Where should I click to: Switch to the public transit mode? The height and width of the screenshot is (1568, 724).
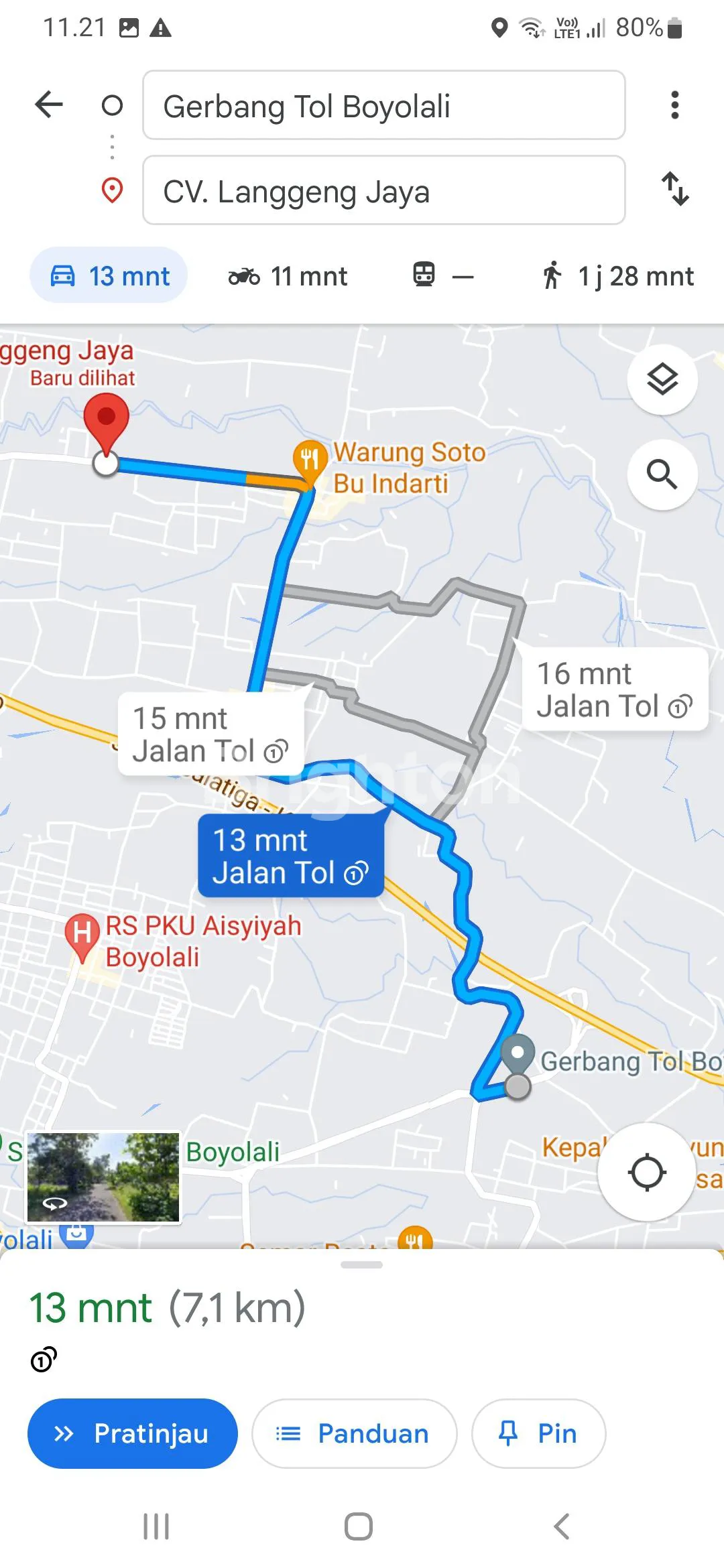pos(442,275)
